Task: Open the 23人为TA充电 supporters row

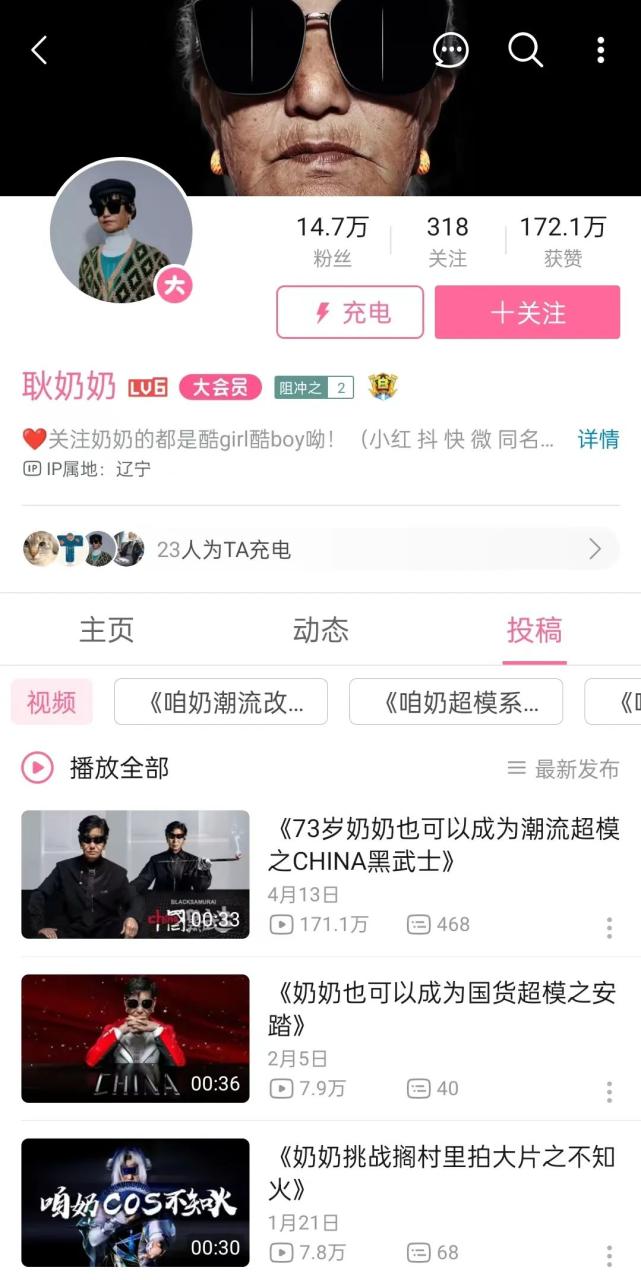Action: [320, 549]
